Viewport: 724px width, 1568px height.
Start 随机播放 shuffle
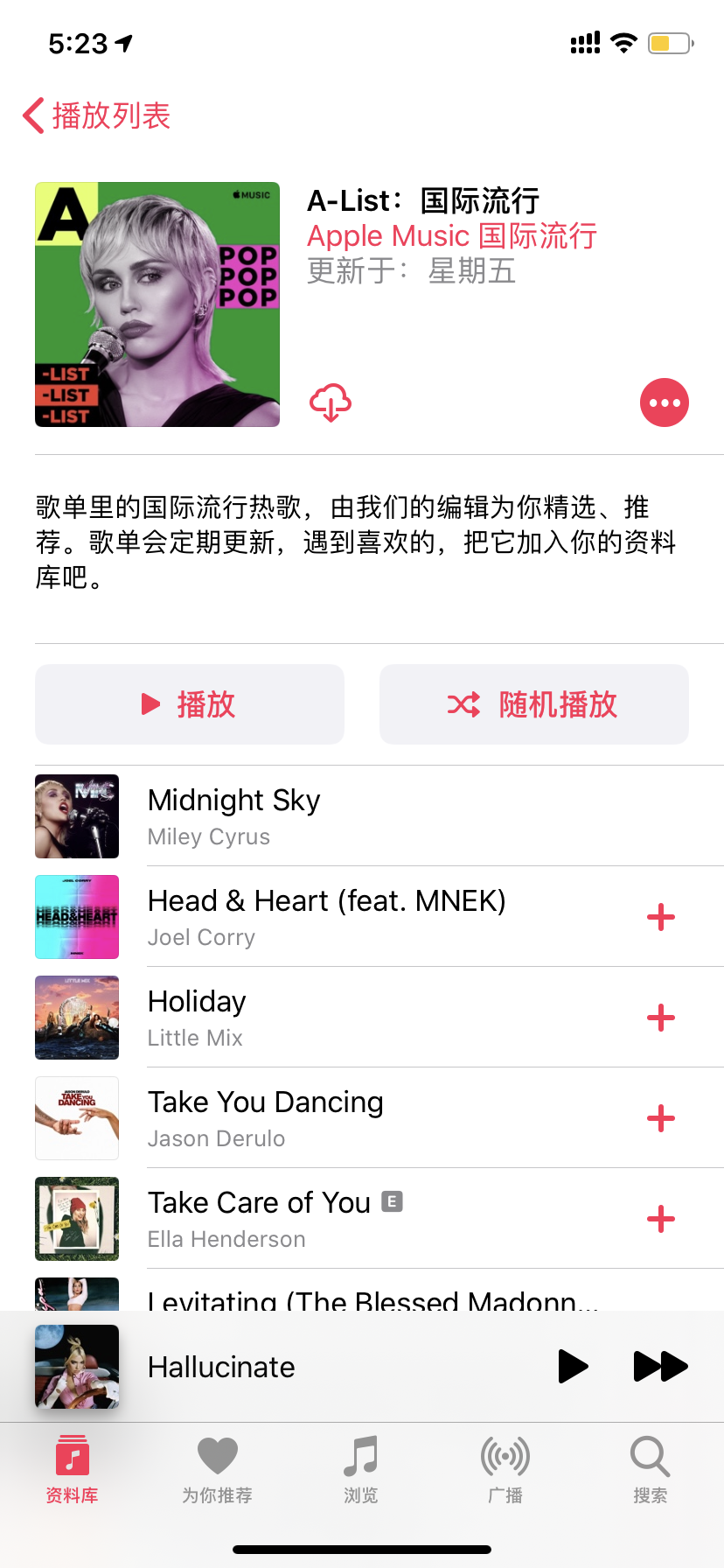(x=534, y=704)
